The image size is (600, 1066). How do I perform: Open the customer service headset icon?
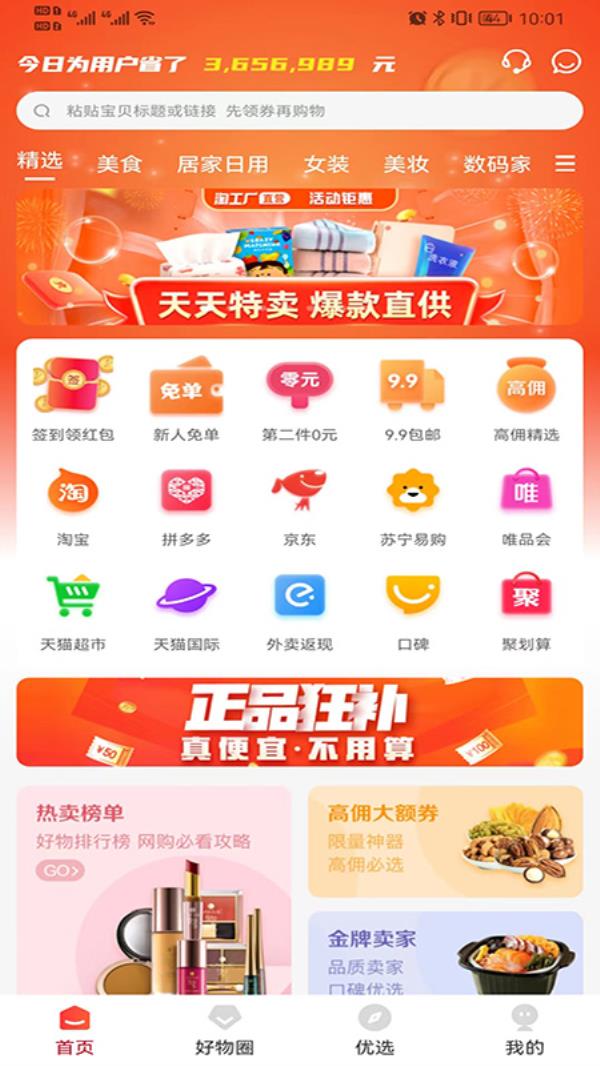pyautogui.click(x=516, y=62)
